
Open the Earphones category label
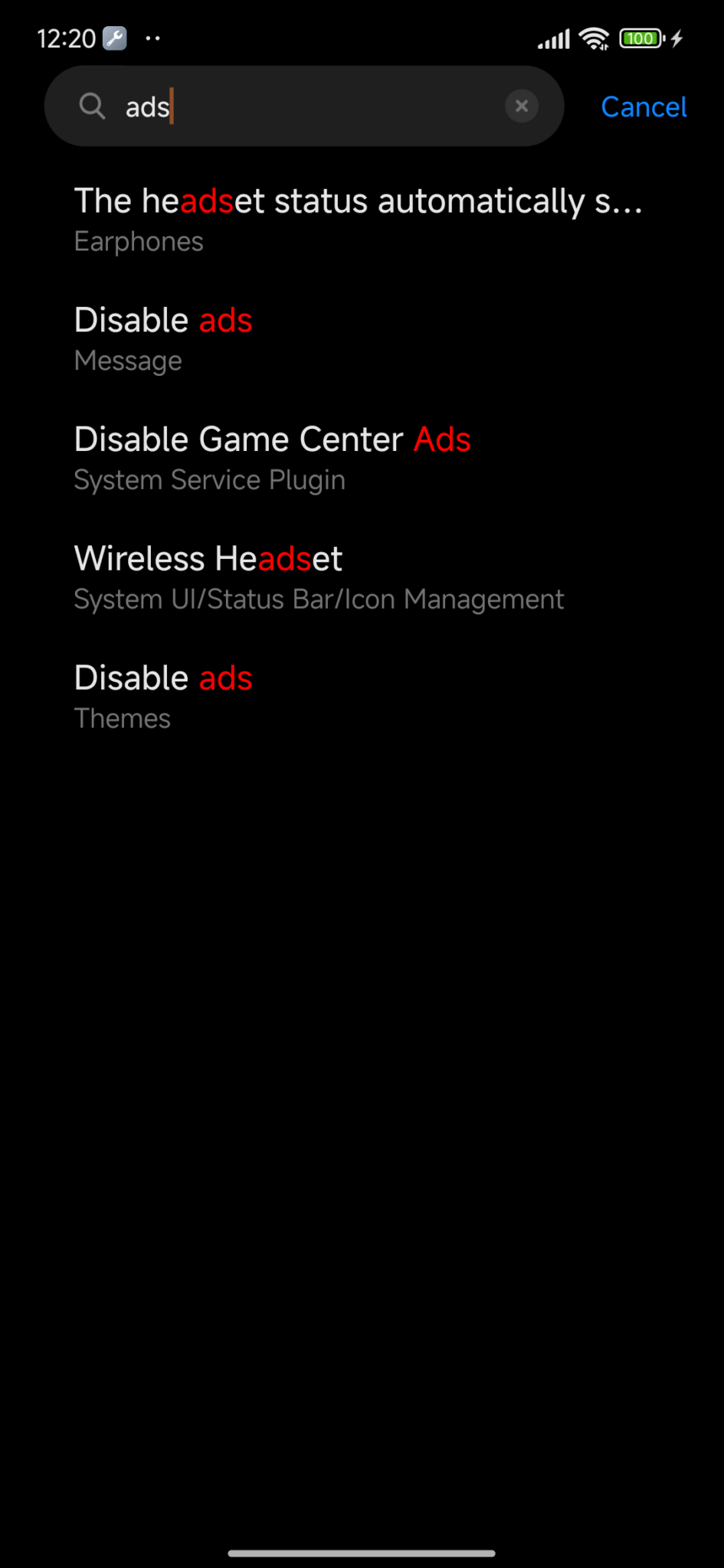[139, 241]
